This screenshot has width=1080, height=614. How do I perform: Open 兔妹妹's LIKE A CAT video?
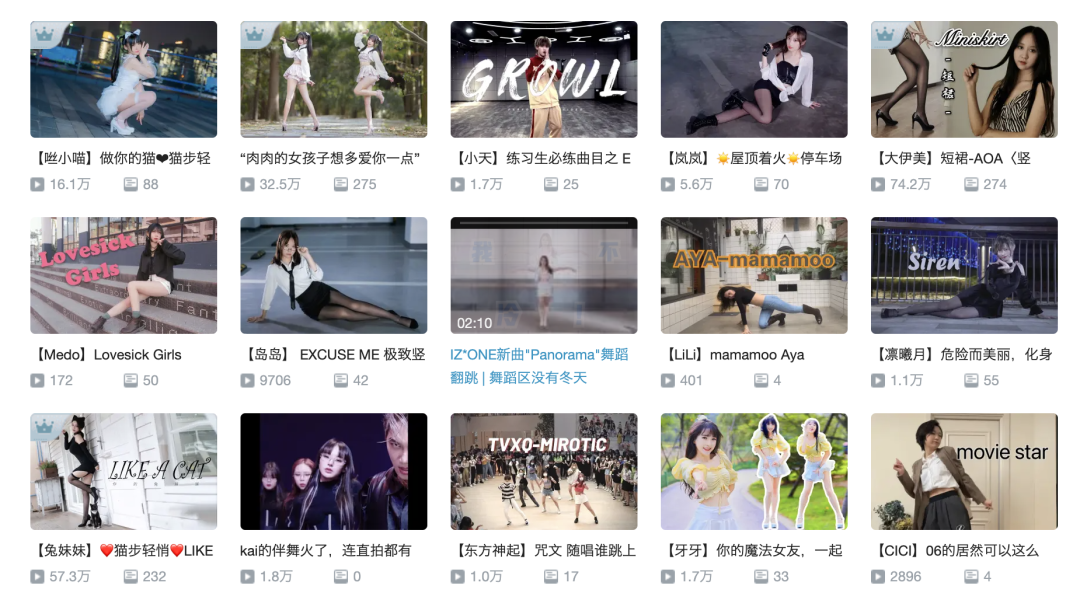(x=123, y=472)
